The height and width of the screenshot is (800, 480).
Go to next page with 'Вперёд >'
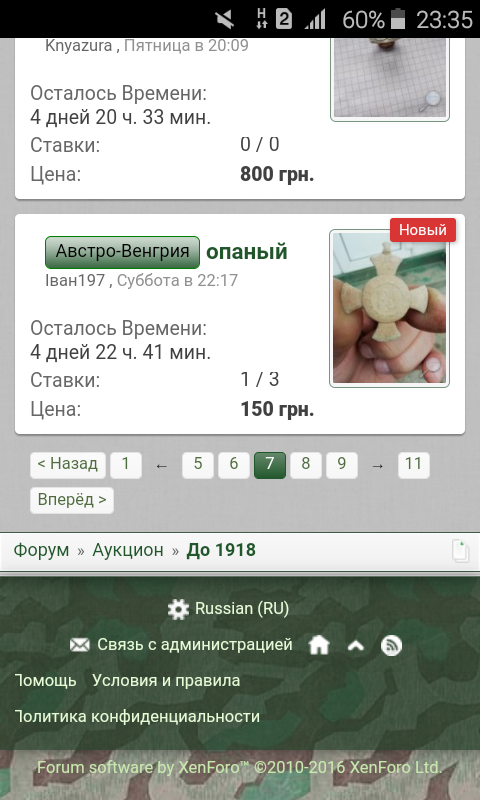tap(72, 500)
